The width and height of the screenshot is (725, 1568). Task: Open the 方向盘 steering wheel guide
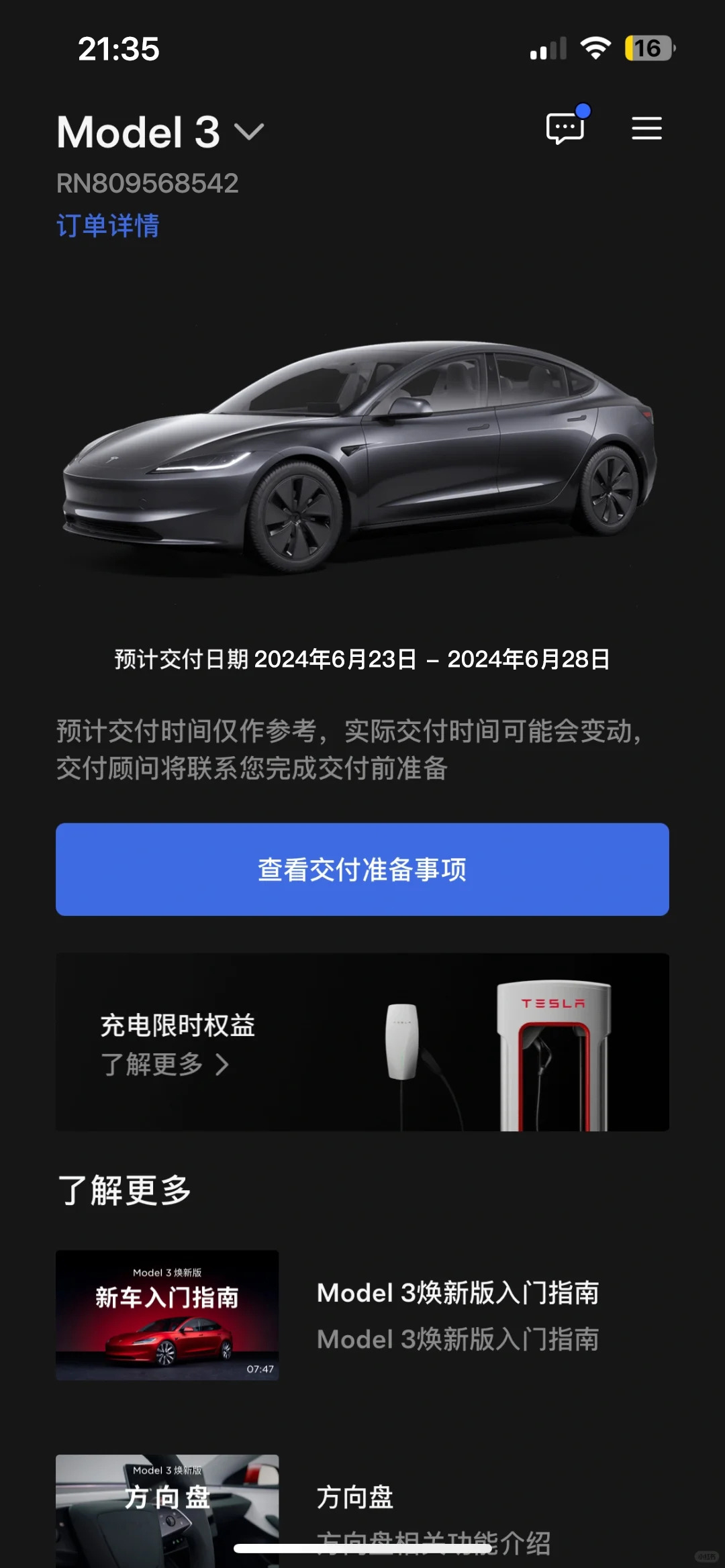point(356,1498)
